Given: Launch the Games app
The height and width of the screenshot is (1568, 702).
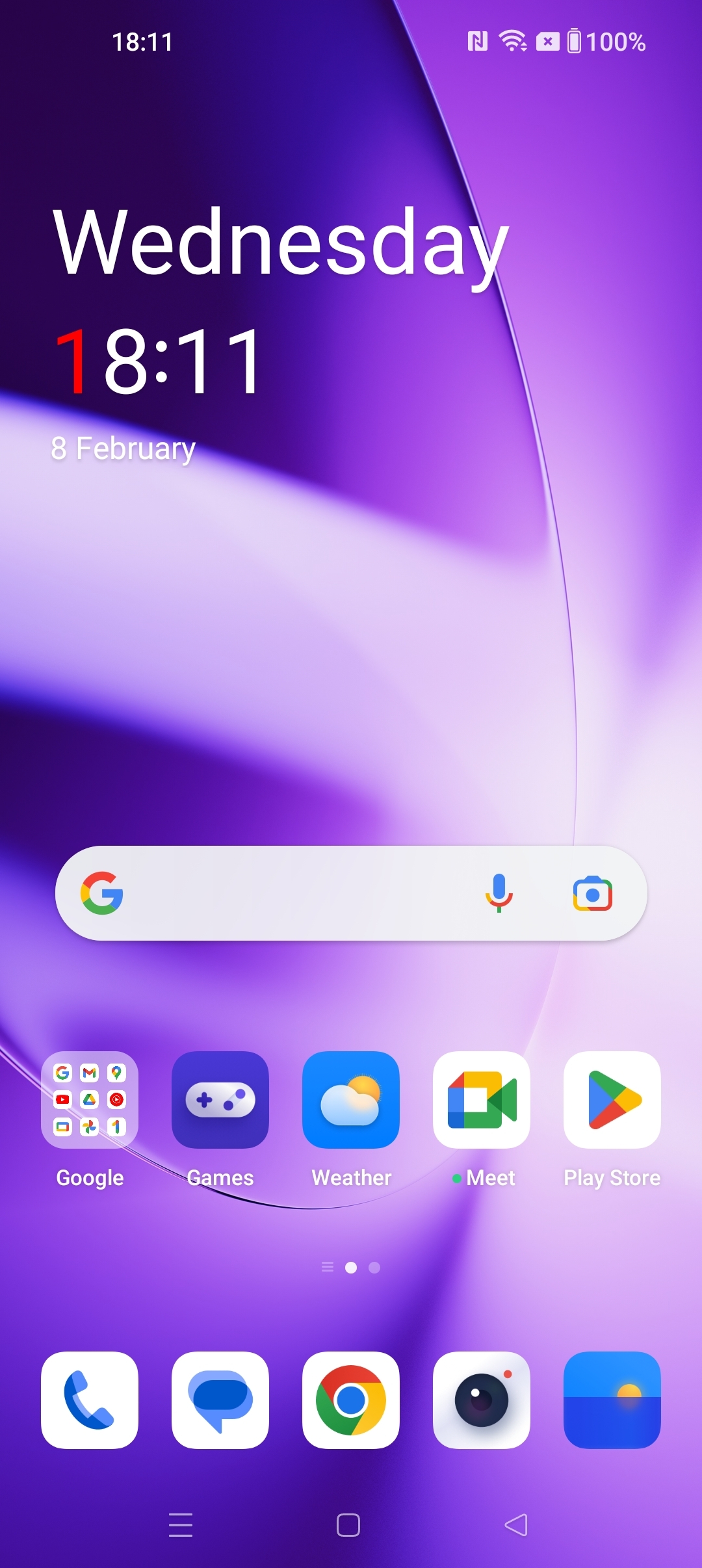Looking at the screenshot, I should 220,1099.
